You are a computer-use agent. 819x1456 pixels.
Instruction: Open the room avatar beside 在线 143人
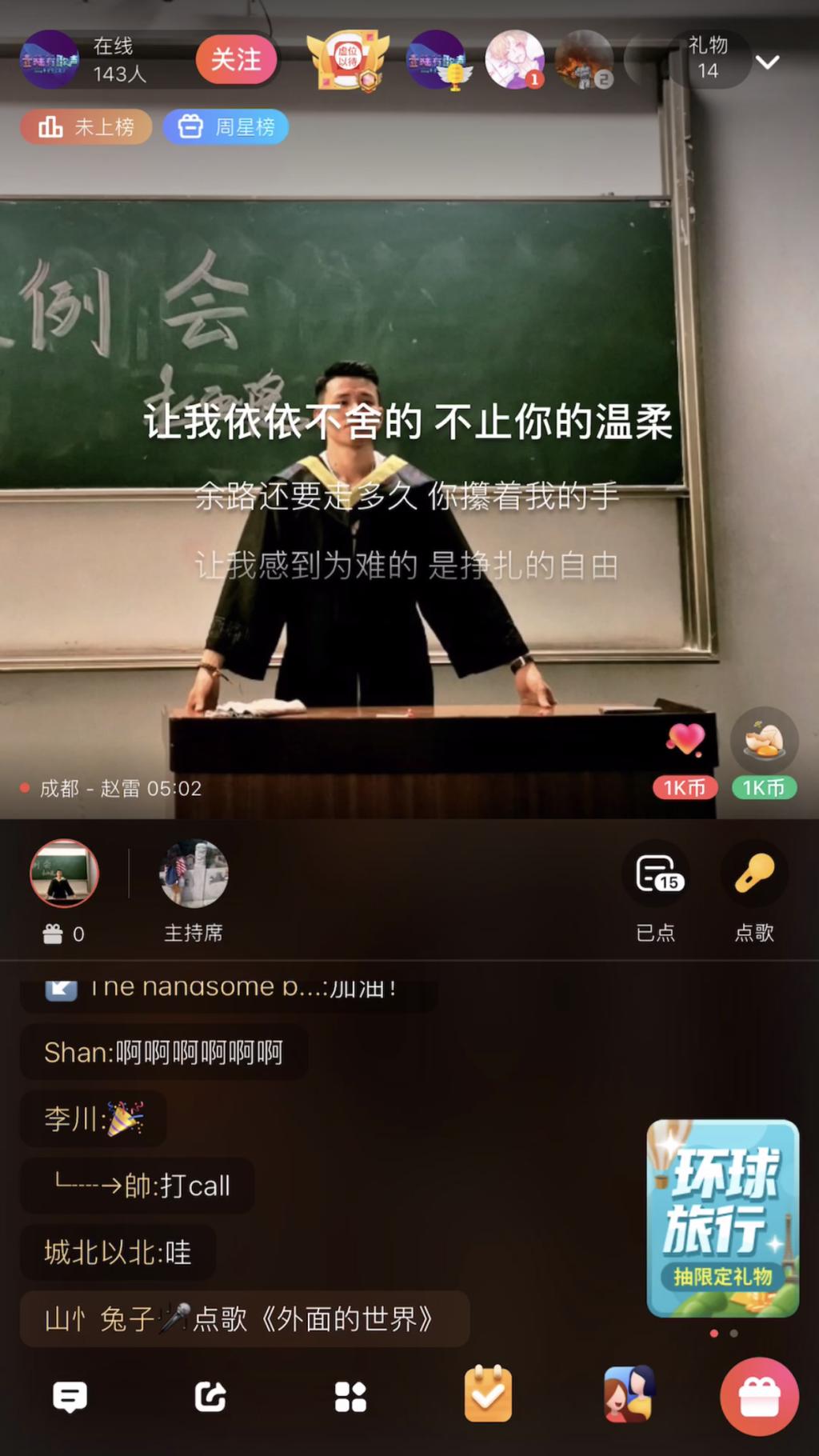coord(50,59)
